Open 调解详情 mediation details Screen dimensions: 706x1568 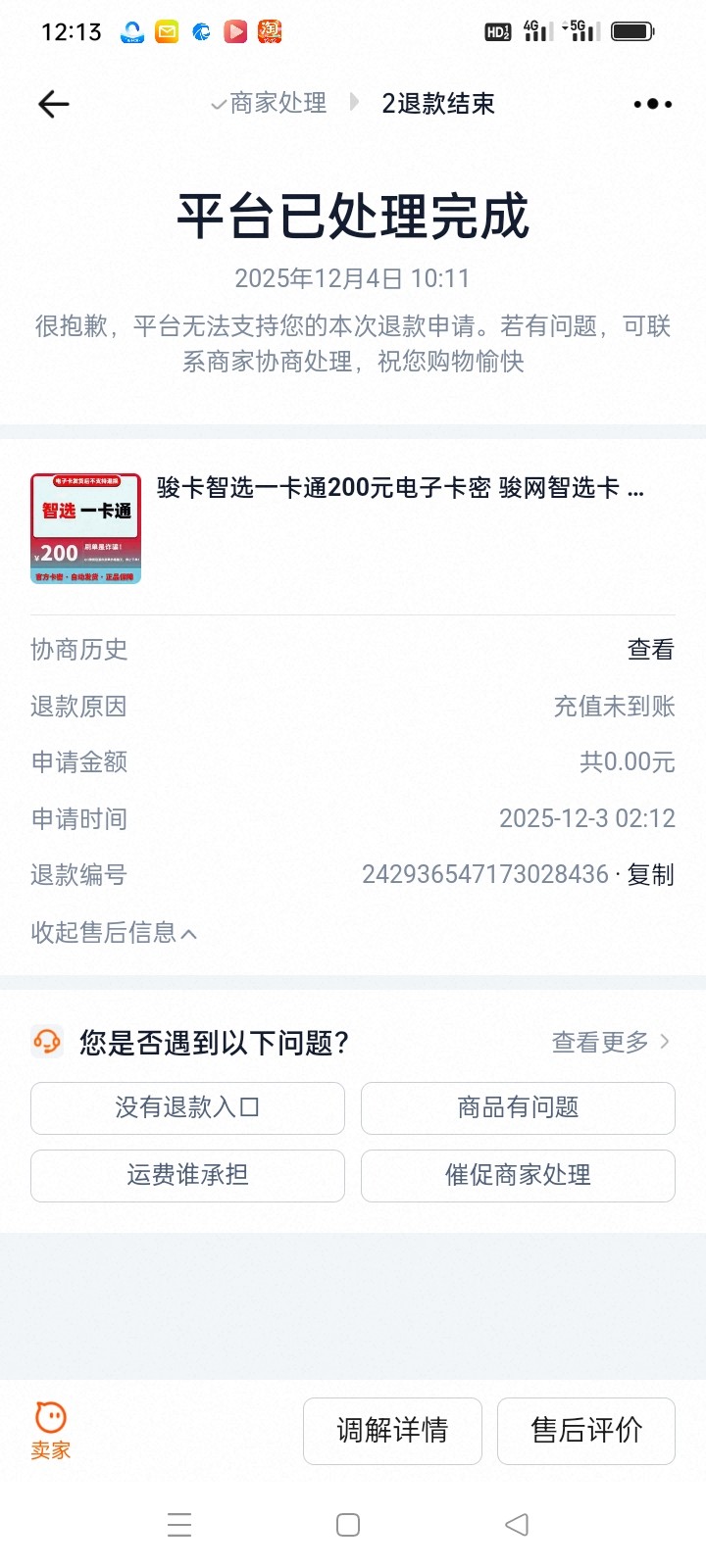pos(392,1431)
